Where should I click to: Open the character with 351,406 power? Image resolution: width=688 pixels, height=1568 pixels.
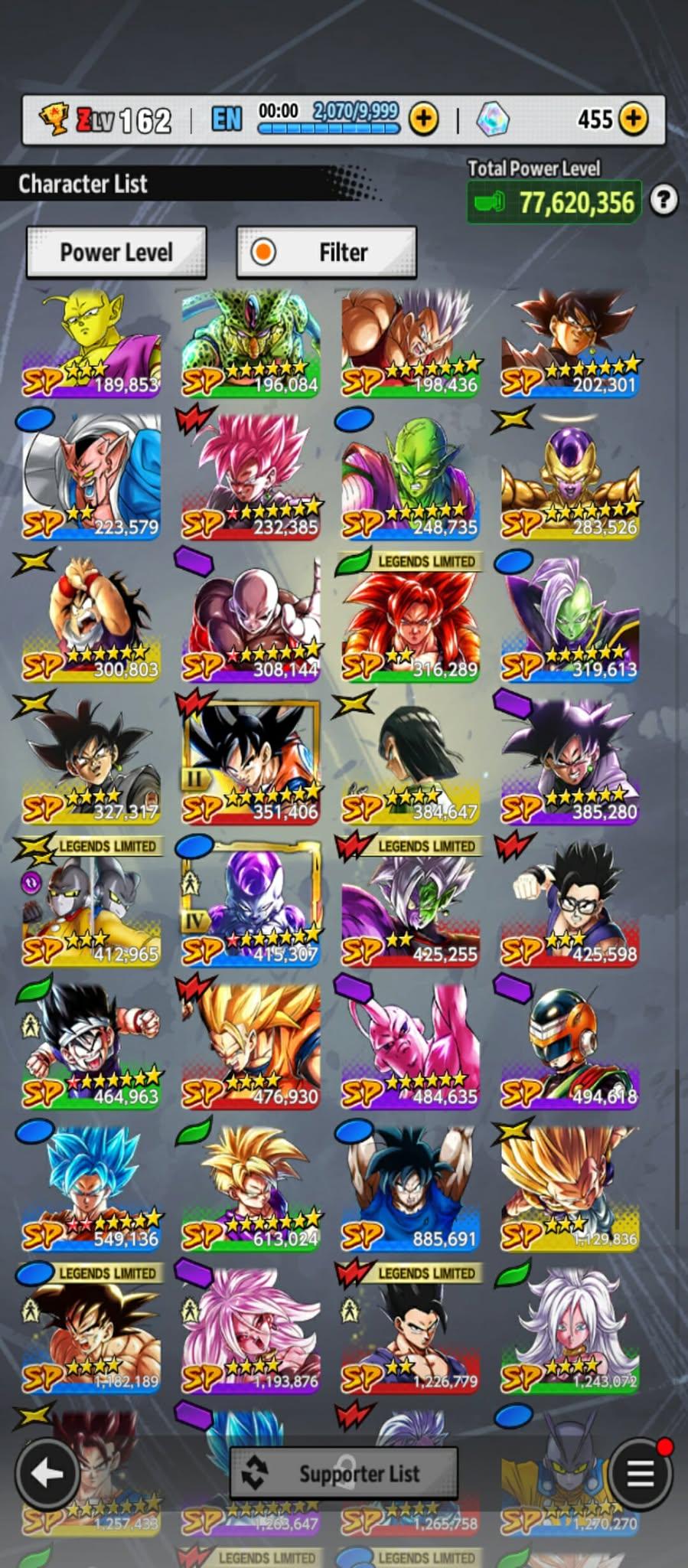point(251,766)
